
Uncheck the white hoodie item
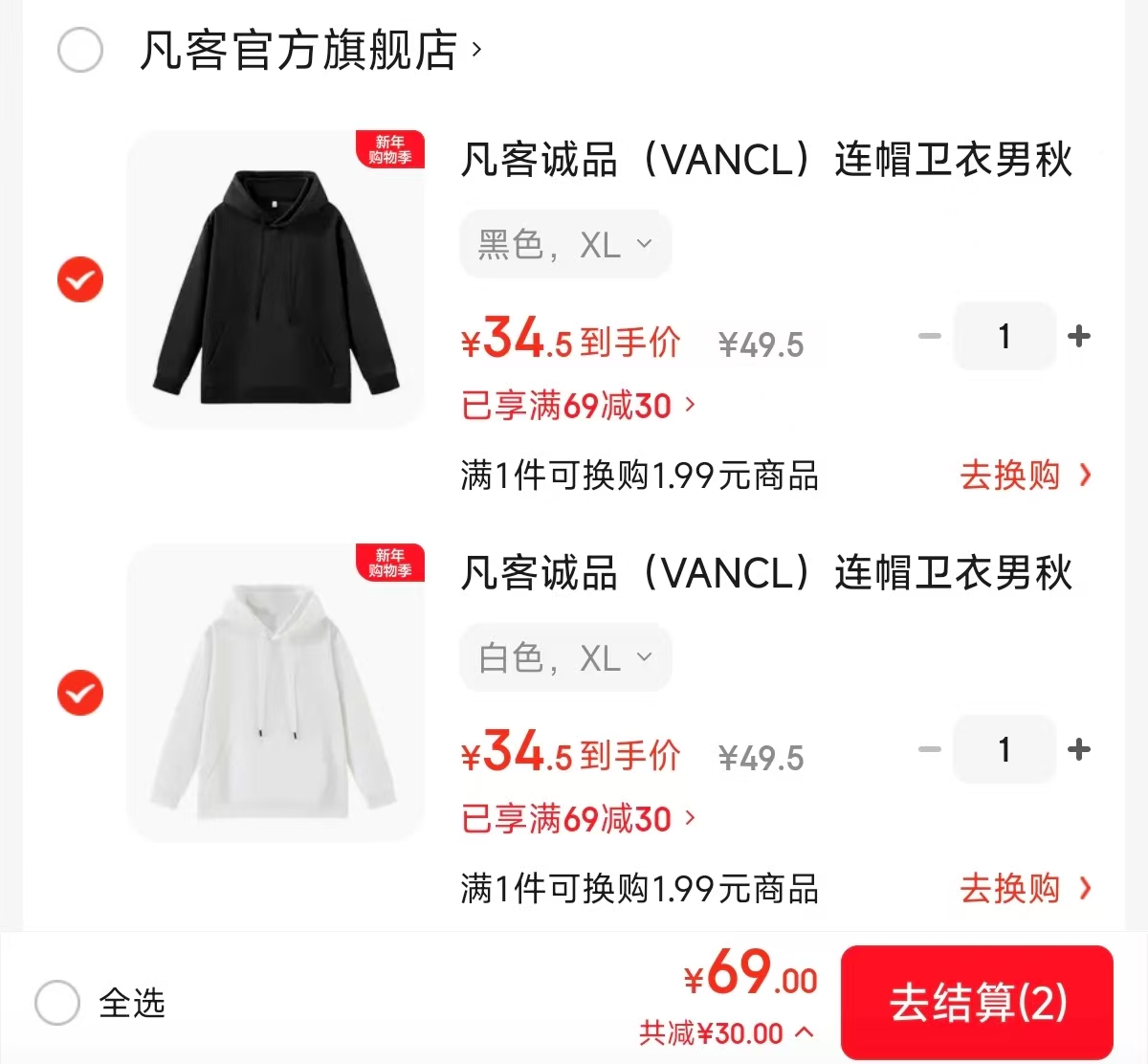click(80, 693)
